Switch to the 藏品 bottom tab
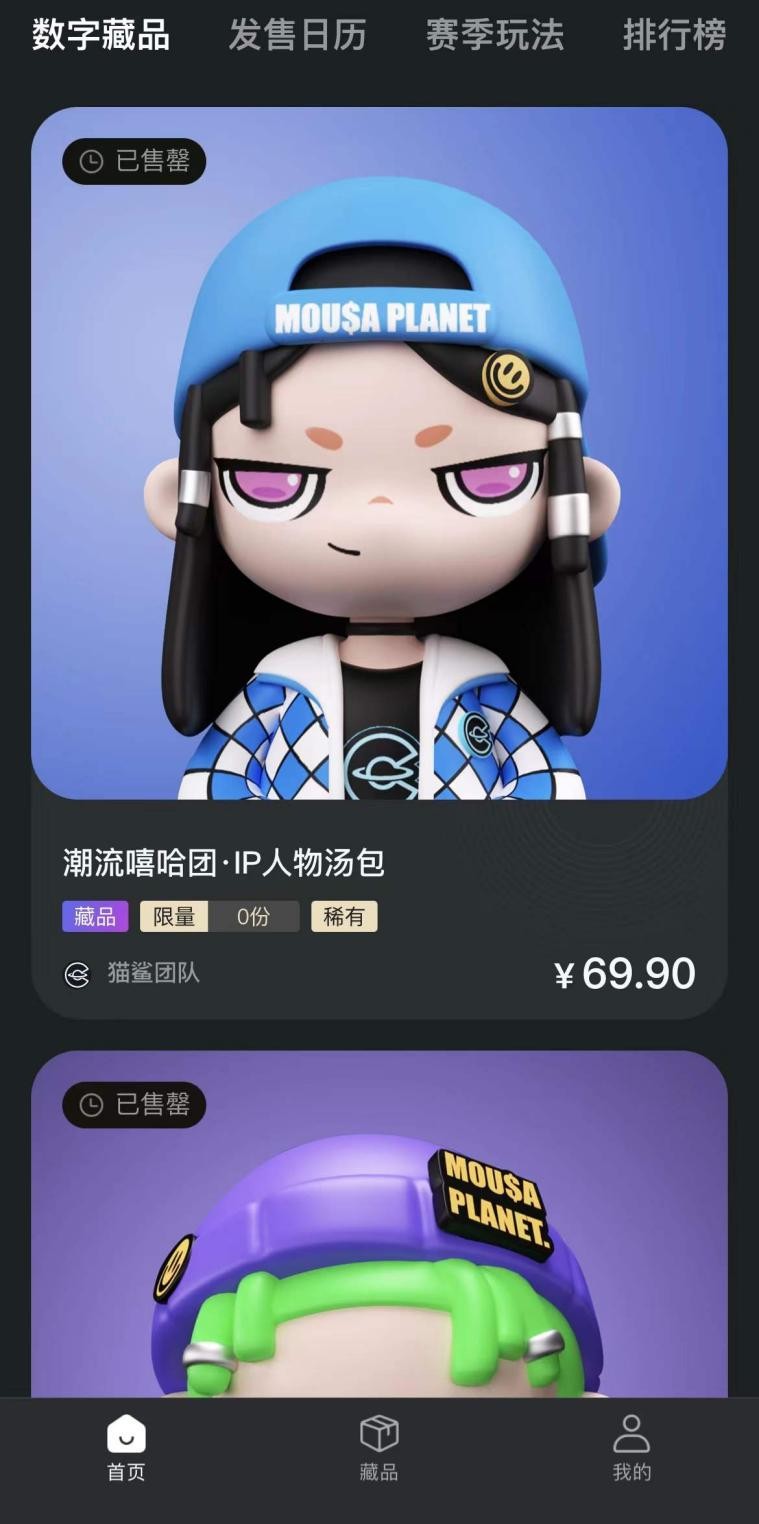Image resolution: width=759 pixels, height=1524 pixels. tap(379, 1448)
